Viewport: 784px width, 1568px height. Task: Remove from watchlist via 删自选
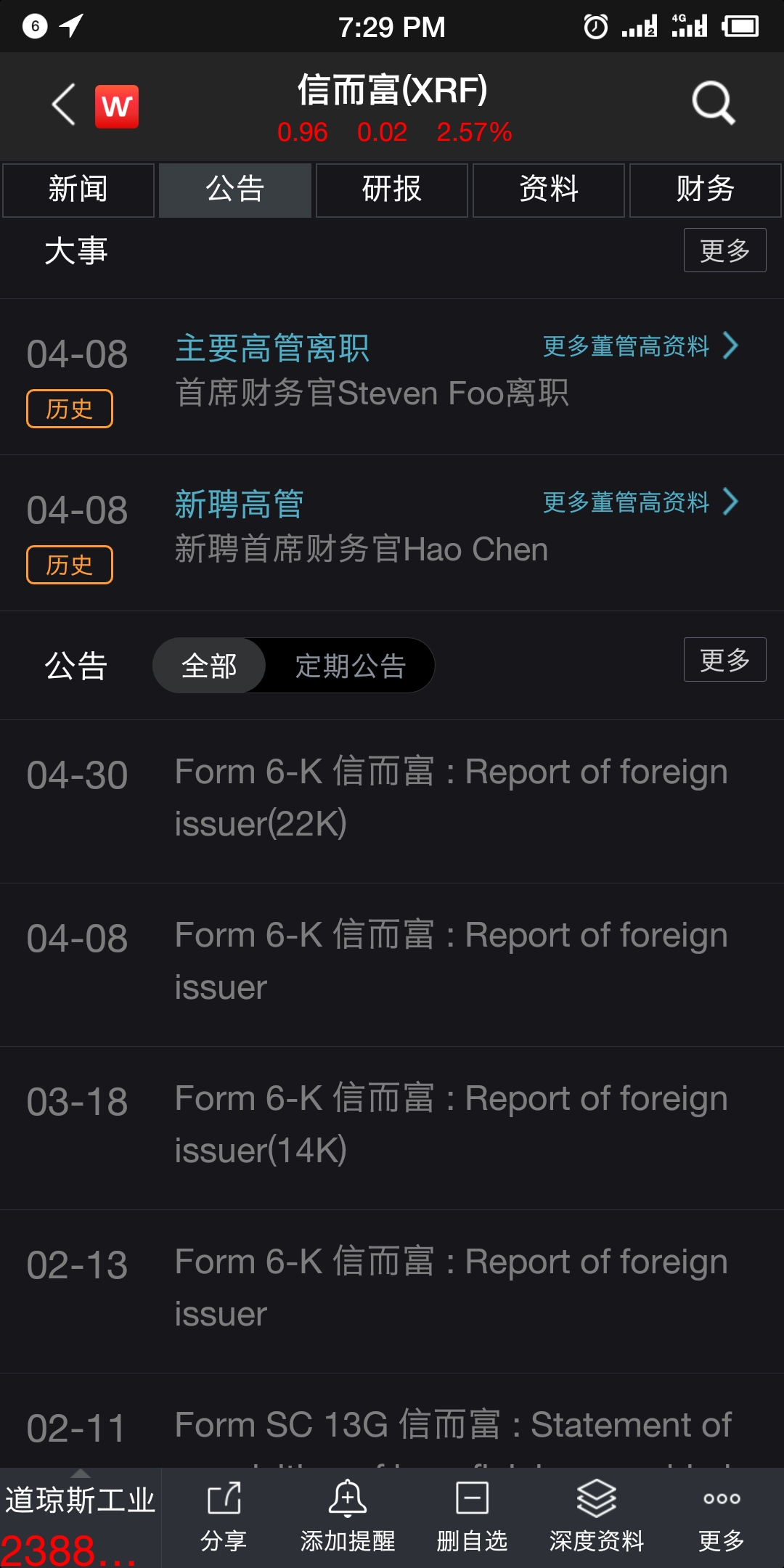click(x=473, y=1517)
